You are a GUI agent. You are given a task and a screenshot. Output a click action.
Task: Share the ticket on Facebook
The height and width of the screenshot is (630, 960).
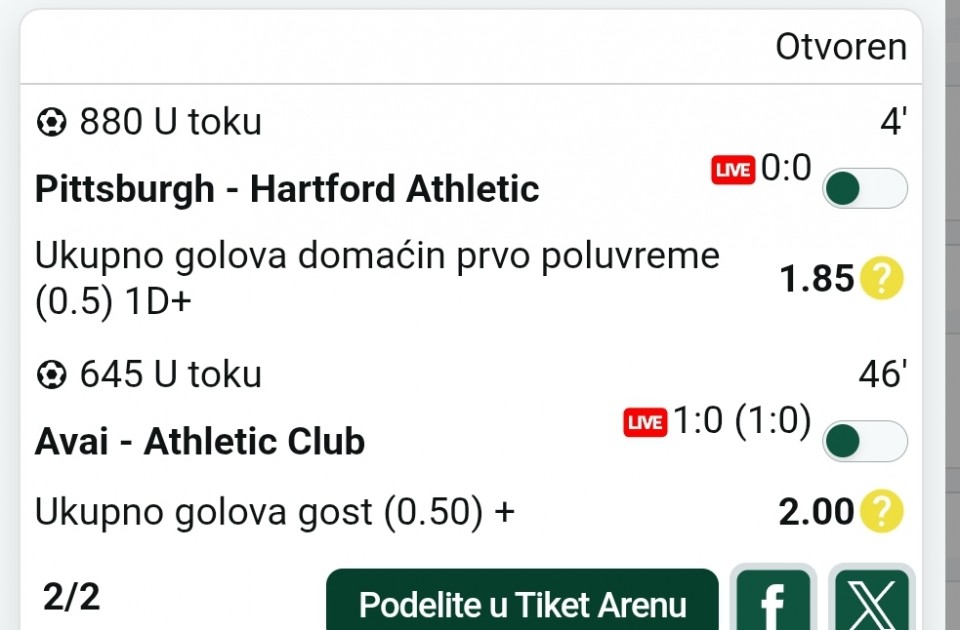point(772,603)
